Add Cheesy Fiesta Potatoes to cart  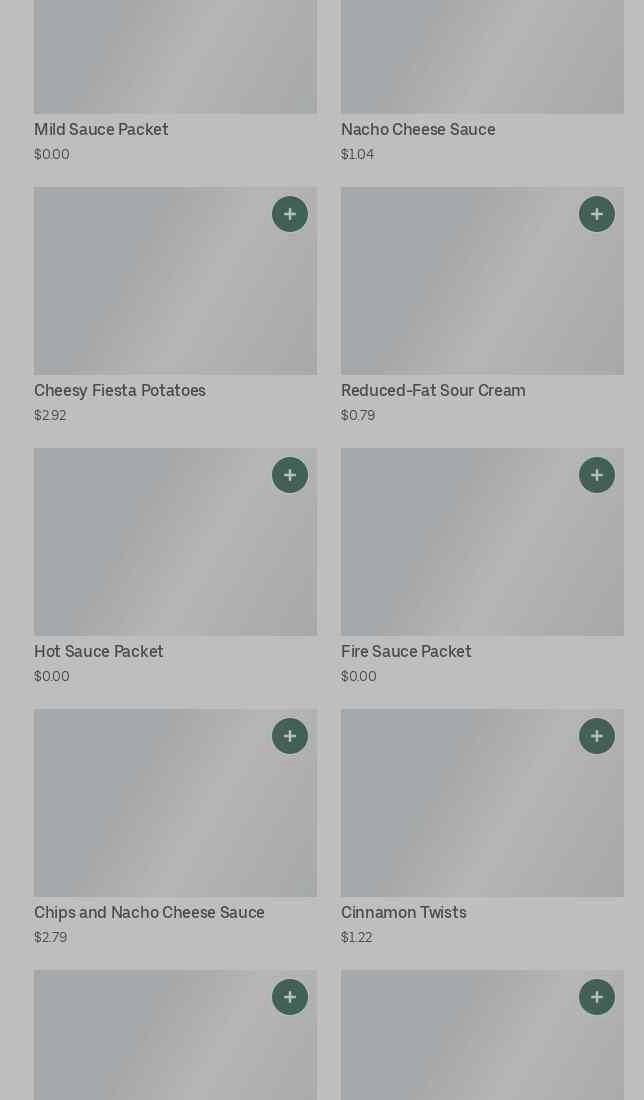290,214
